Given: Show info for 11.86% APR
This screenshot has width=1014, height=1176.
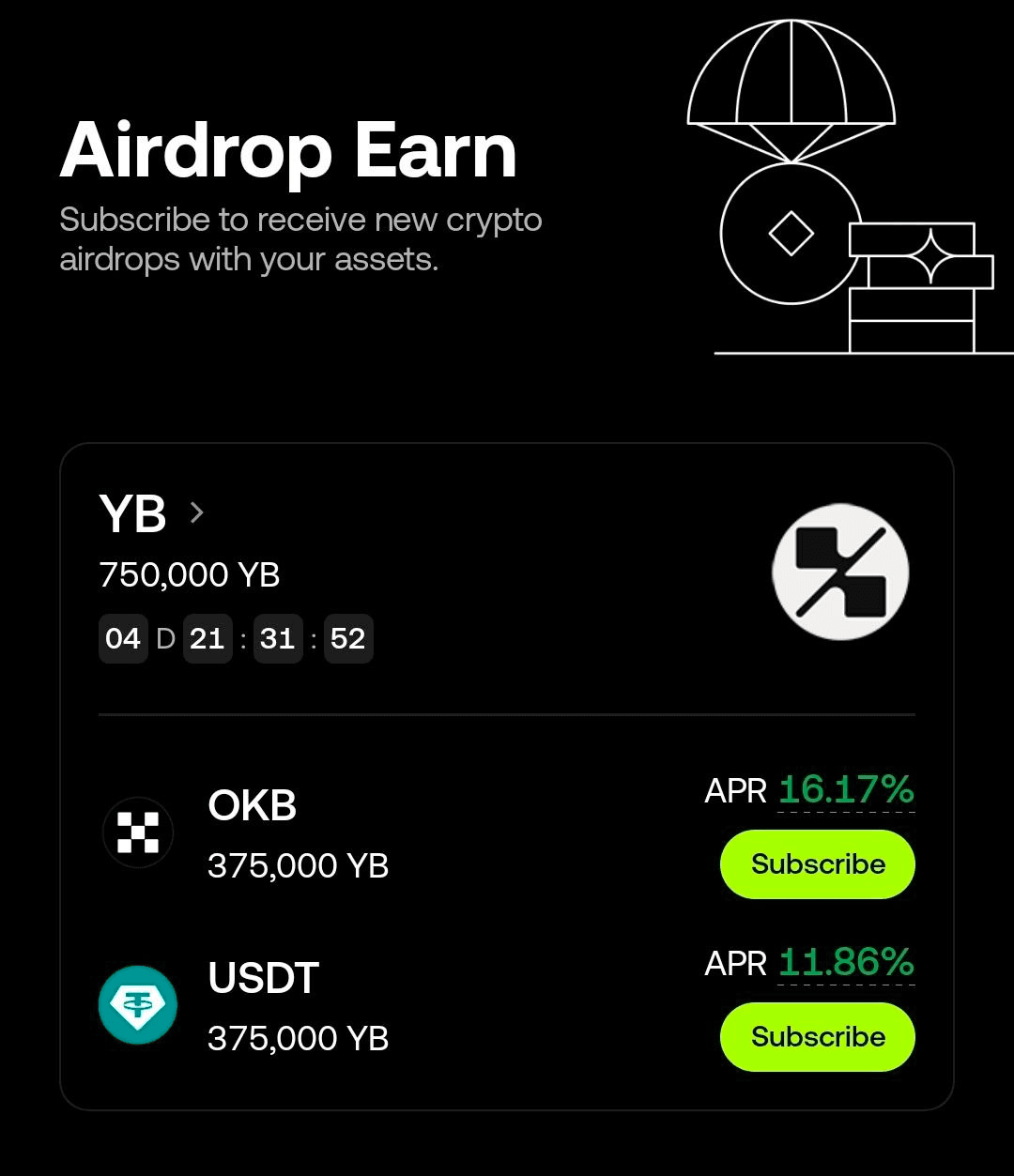Looking at the screenshot, I should [846, 963].
